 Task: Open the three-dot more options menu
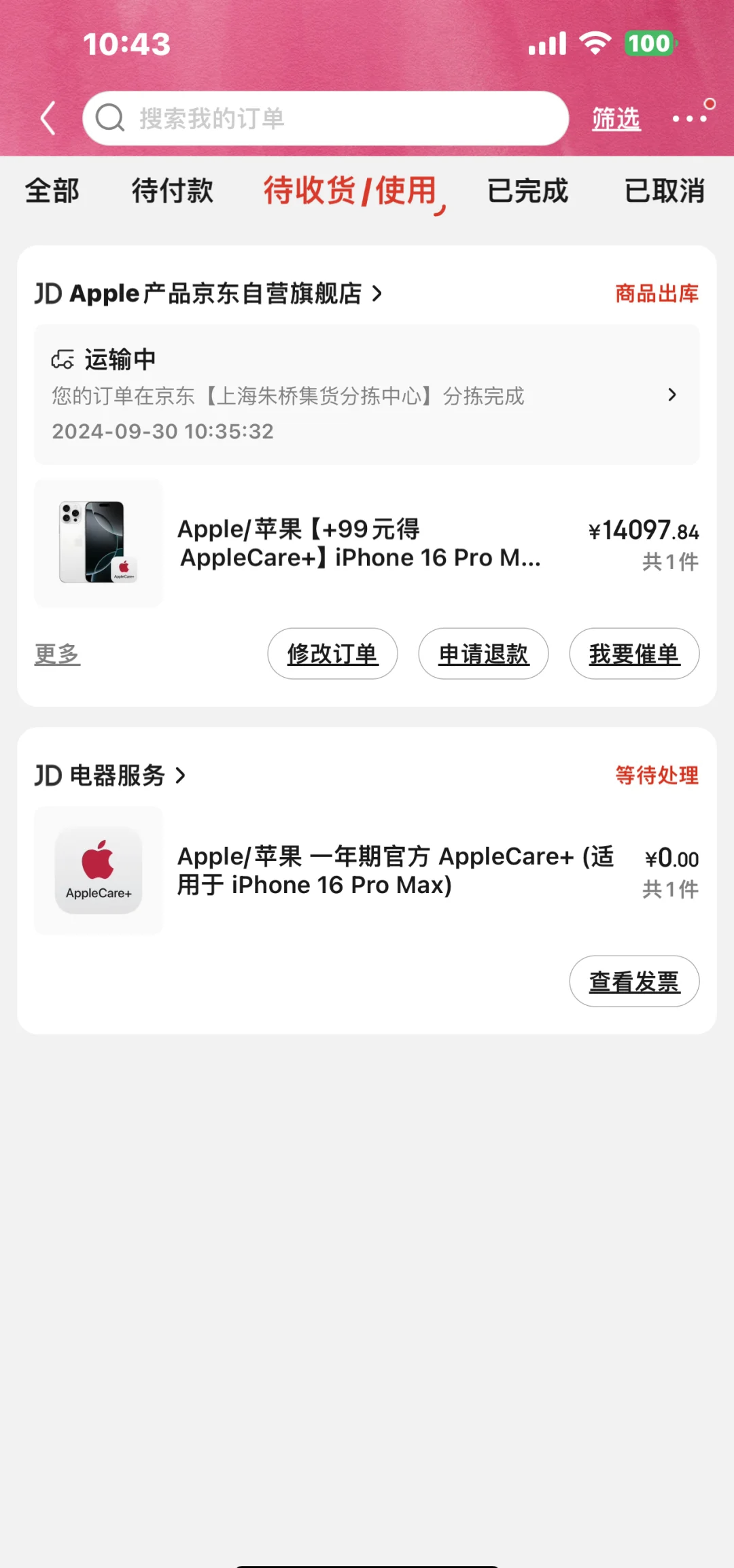691,119
